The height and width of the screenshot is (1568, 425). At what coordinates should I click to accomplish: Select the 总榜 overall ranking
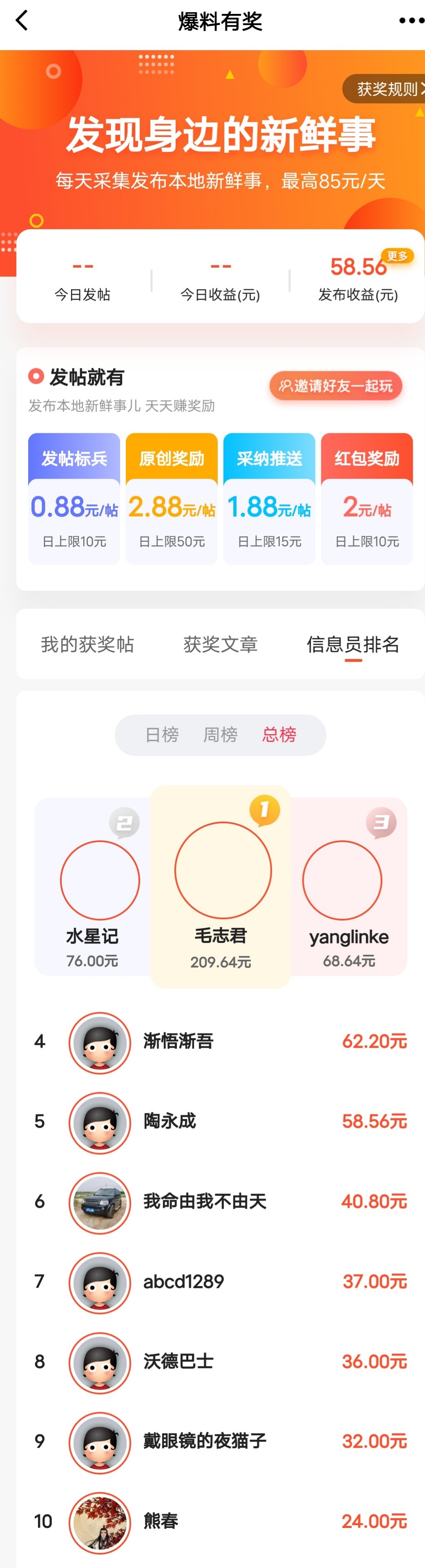280,735
